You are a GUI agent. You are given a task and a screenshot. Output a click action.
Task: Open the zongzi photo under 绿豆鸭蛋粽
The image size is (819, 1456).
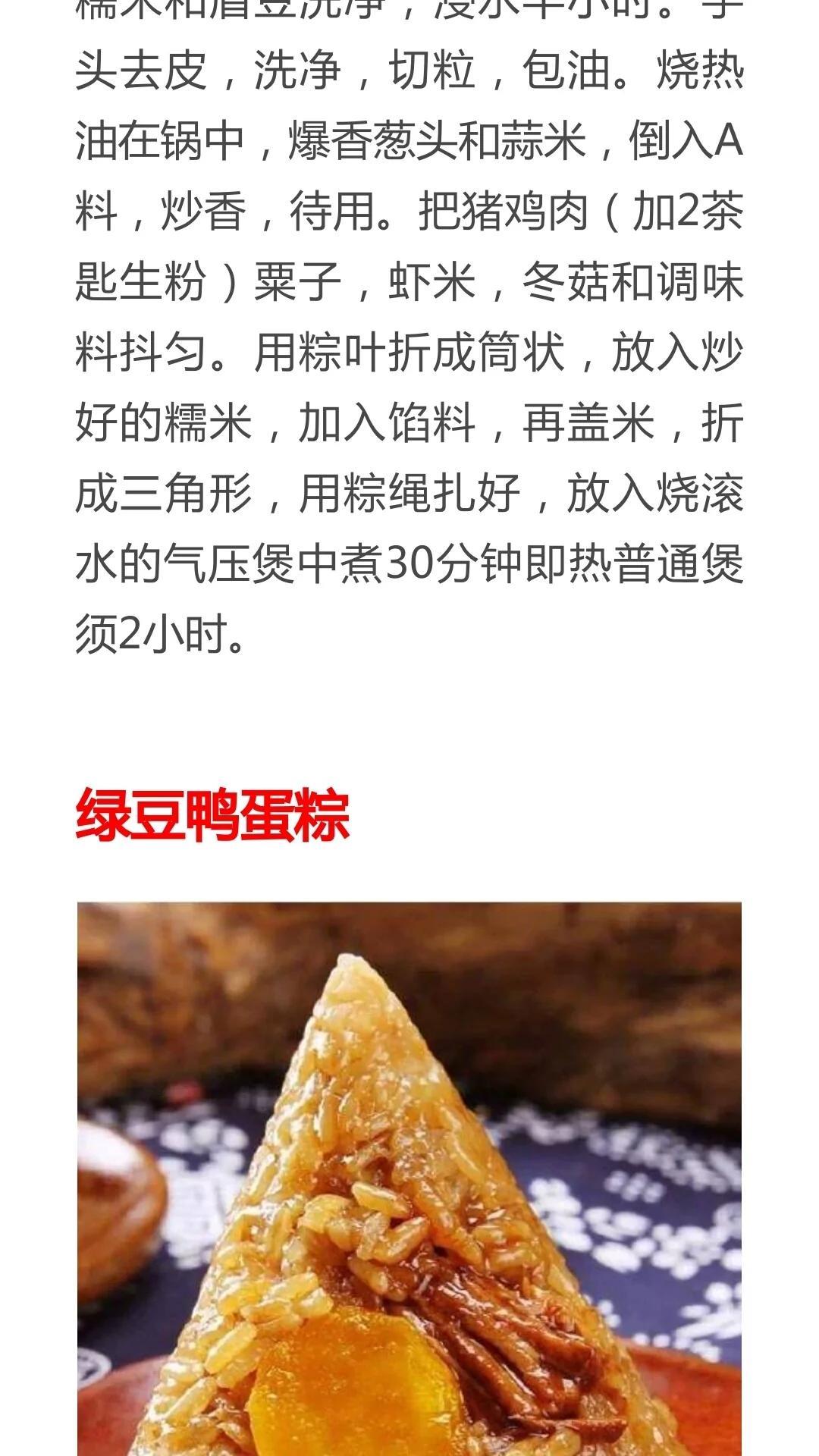(x=409, y=1179)
